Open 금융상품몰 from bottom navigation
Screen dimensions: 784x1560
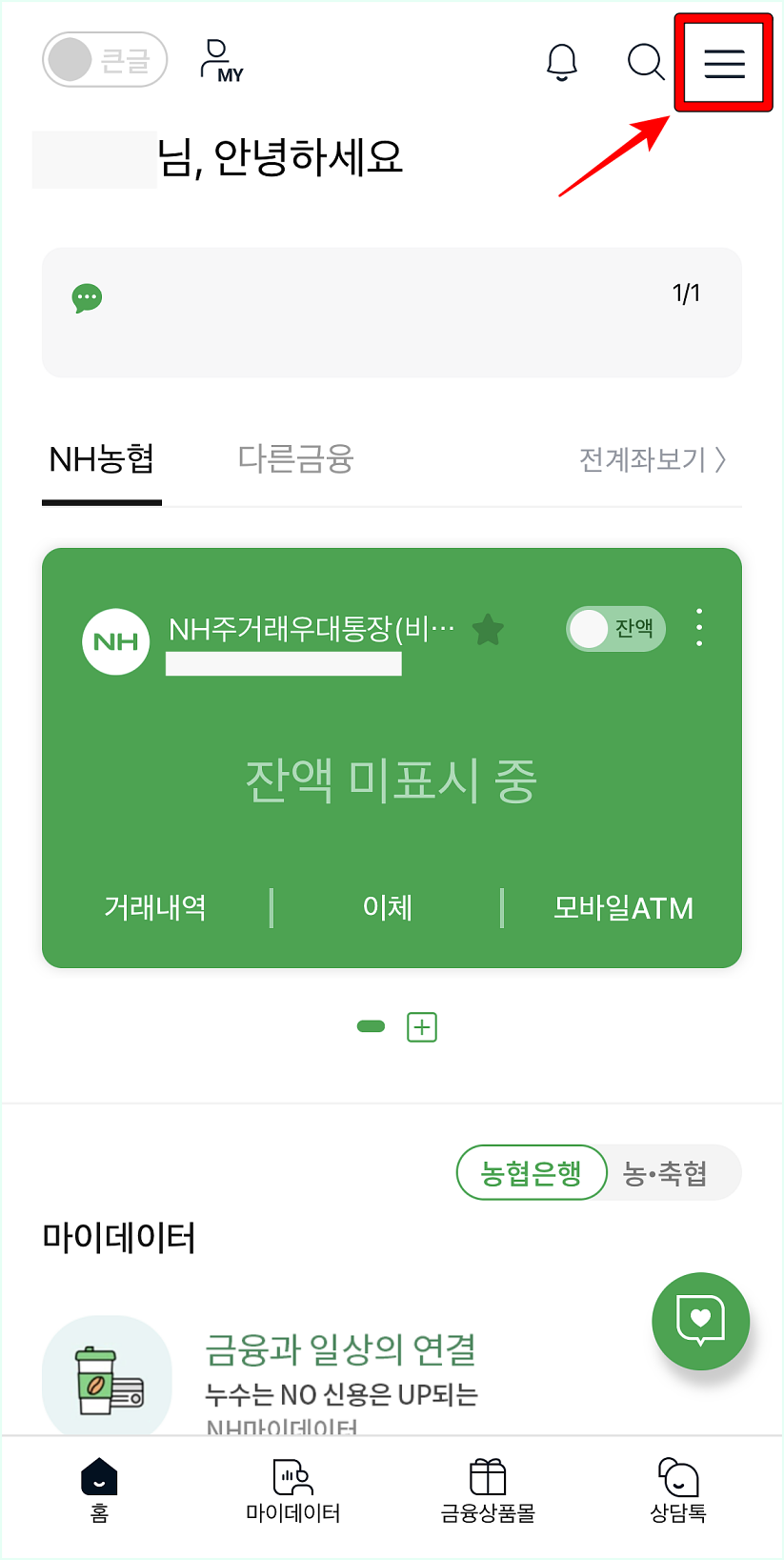(488, 1491)
